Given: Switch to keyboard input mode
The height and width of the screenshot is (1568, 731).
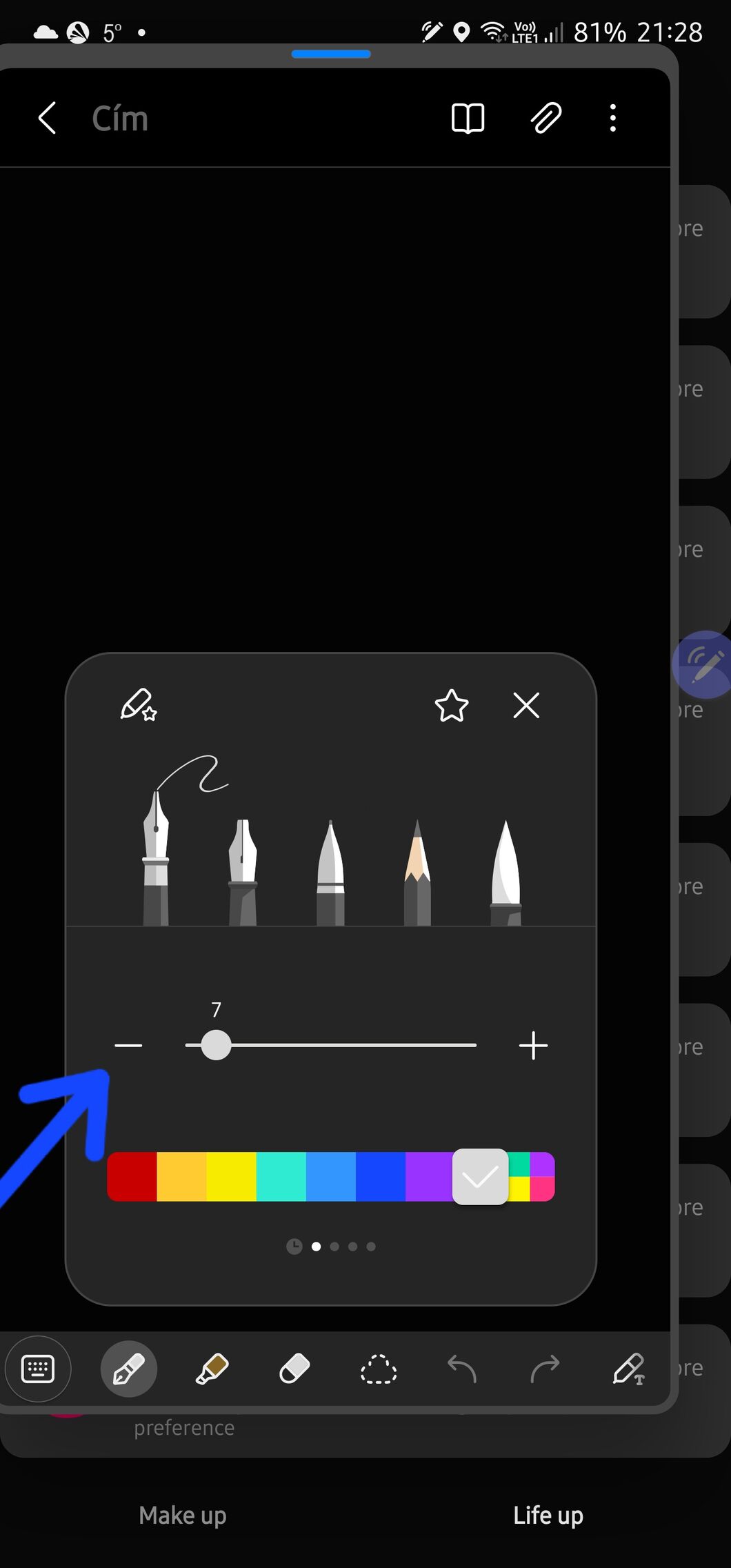Looking at the screenshot, I should coord(38,1369).
